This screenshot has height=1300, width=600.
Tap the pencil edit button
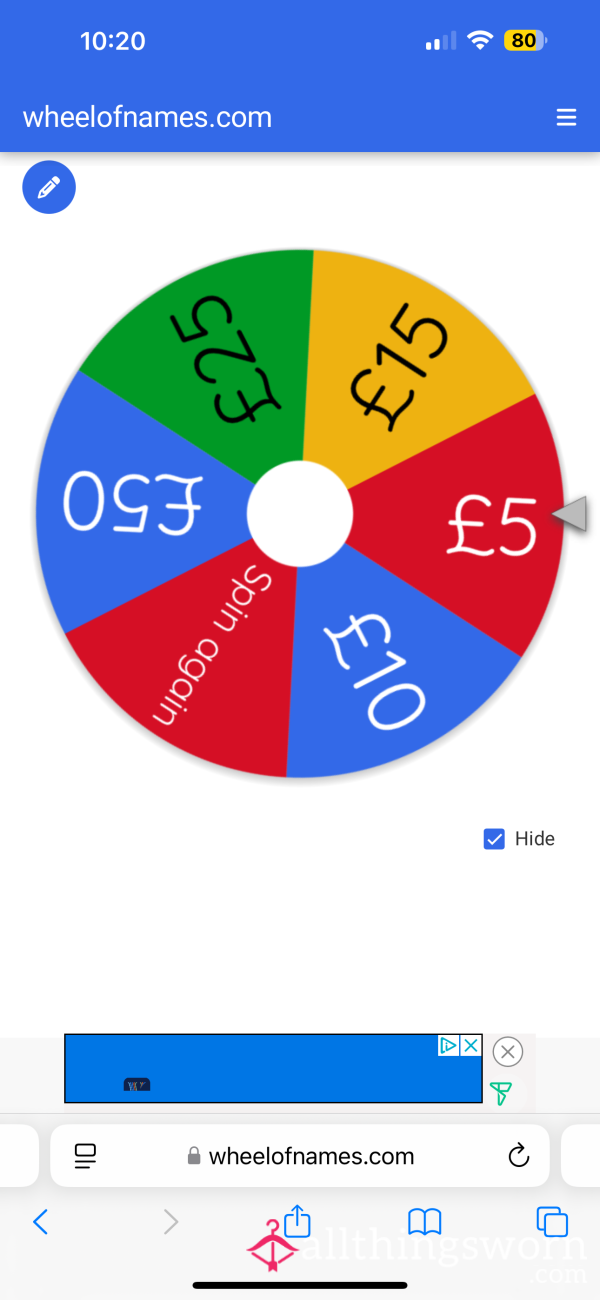(x=49, y=187)
